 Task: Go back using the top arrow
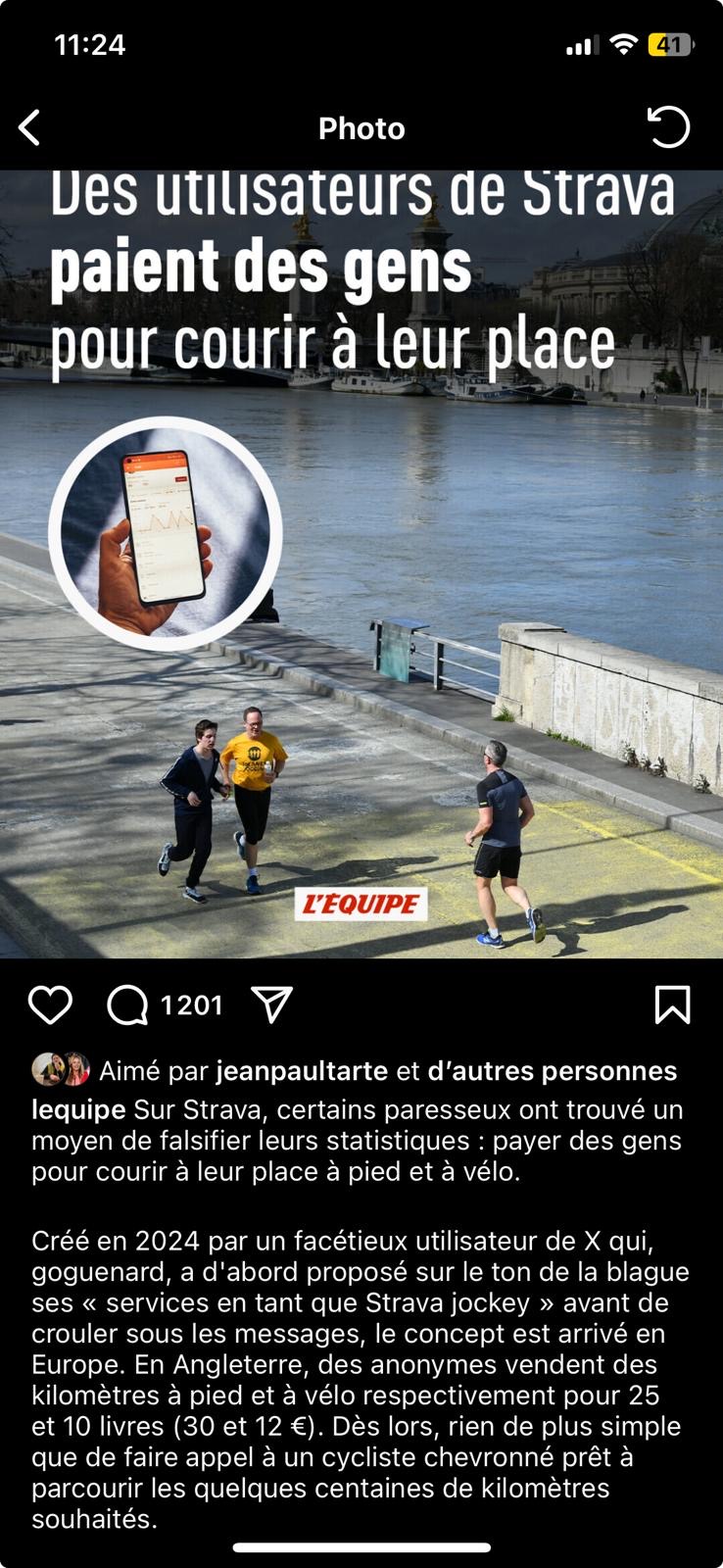point(30,127)
